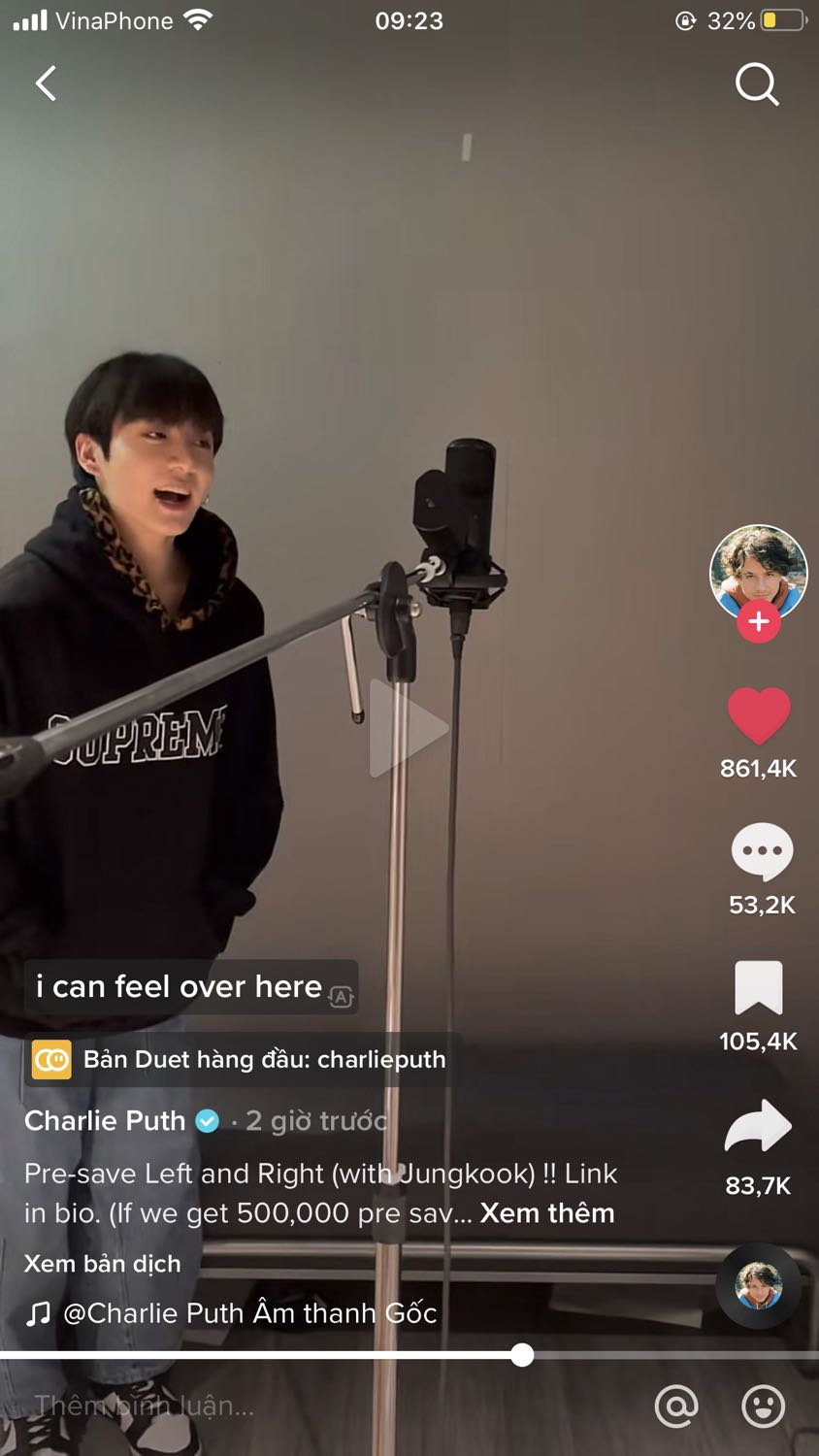Follow Charlie Puth with the red plus
The height and width of the screenshot is (1456, 819).
pos(759,622)
